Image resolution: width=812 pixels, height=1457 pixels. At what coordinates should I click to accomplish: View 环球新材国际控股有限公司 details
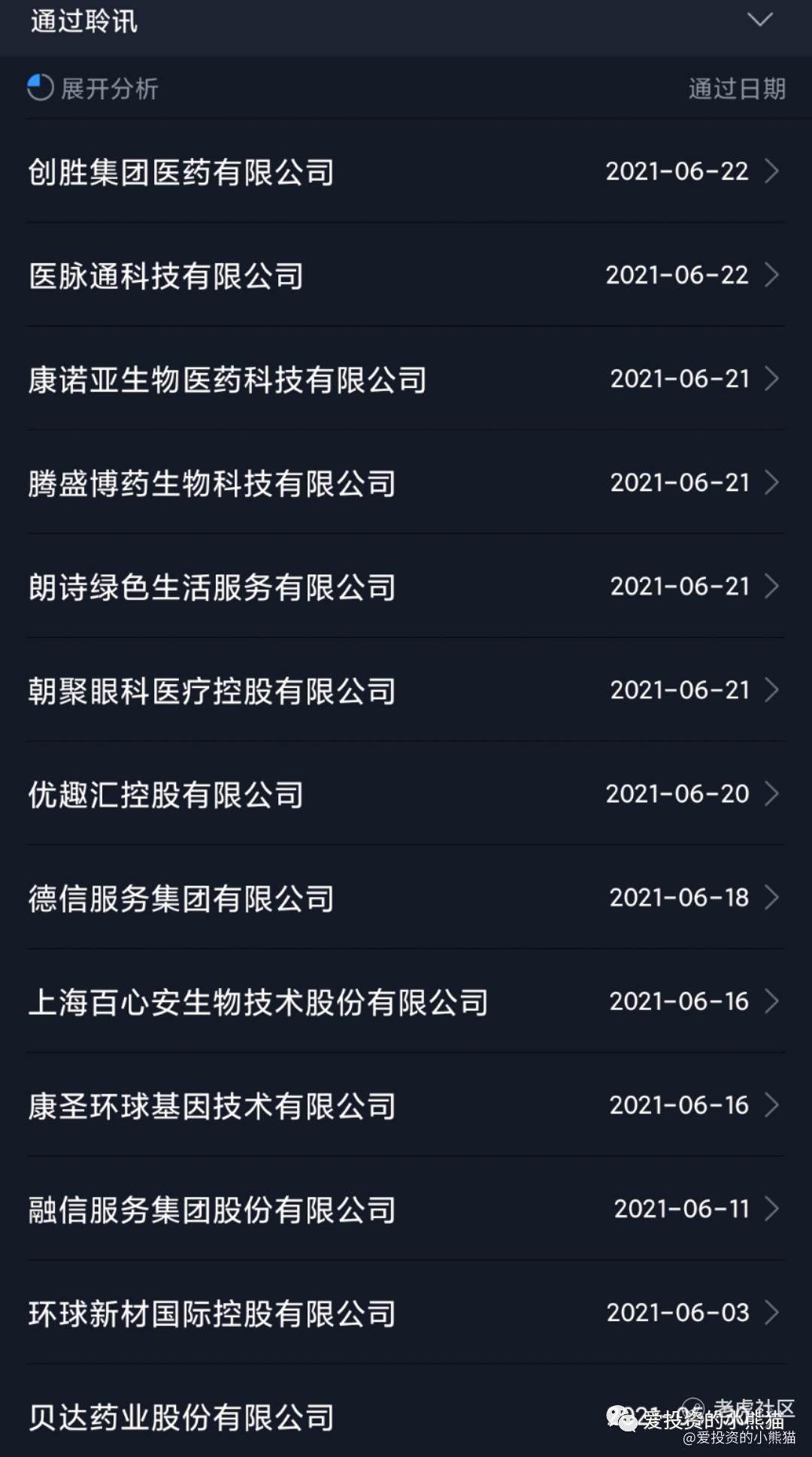[406, 1313]
